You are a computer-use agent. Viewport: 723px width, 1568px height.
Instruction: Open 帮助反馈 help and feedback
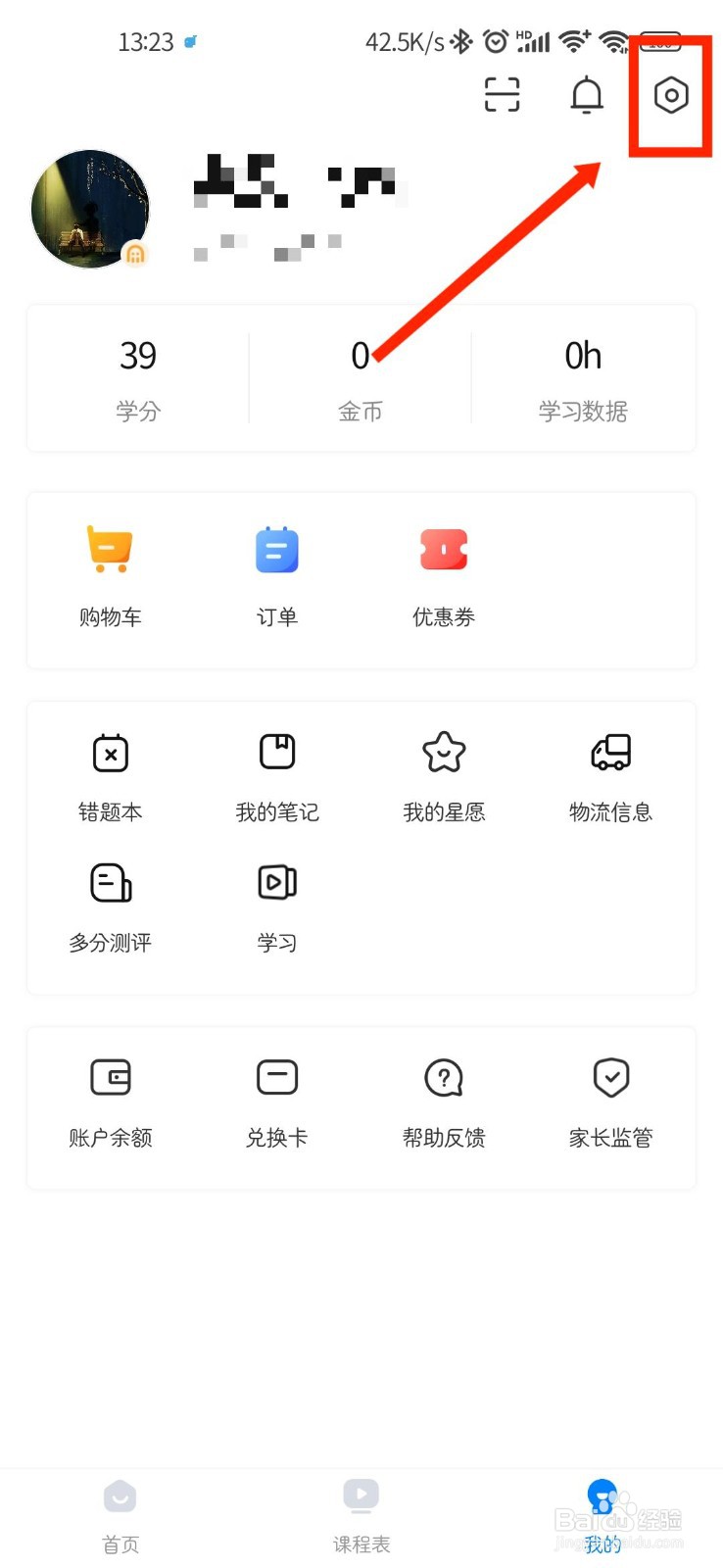[x=443, y=1100]
